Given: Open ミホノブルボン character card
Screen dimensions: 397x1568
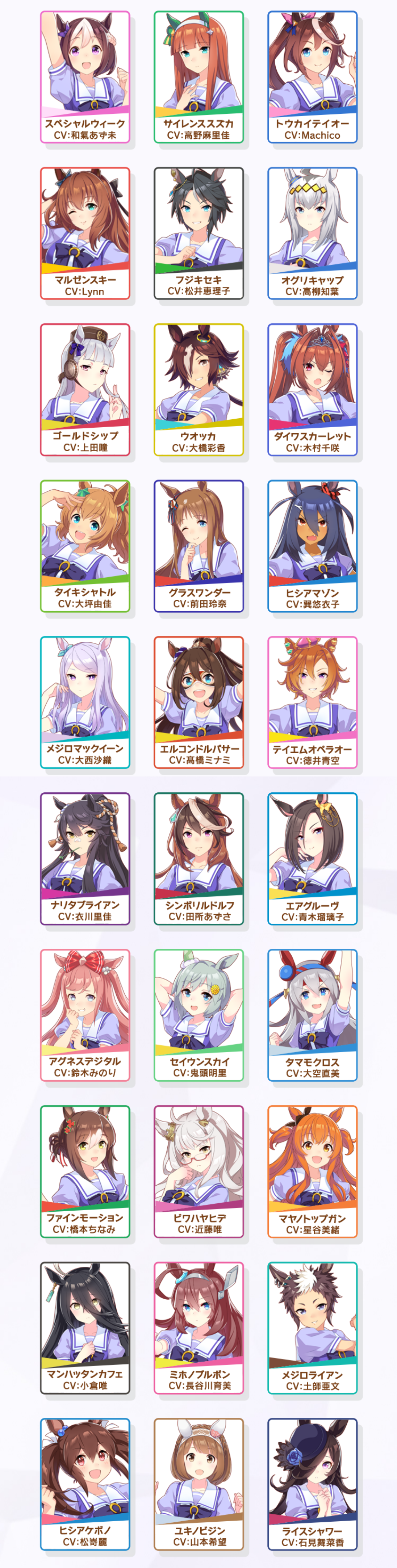Looking at the screenshot, I should pos(198,1328).
